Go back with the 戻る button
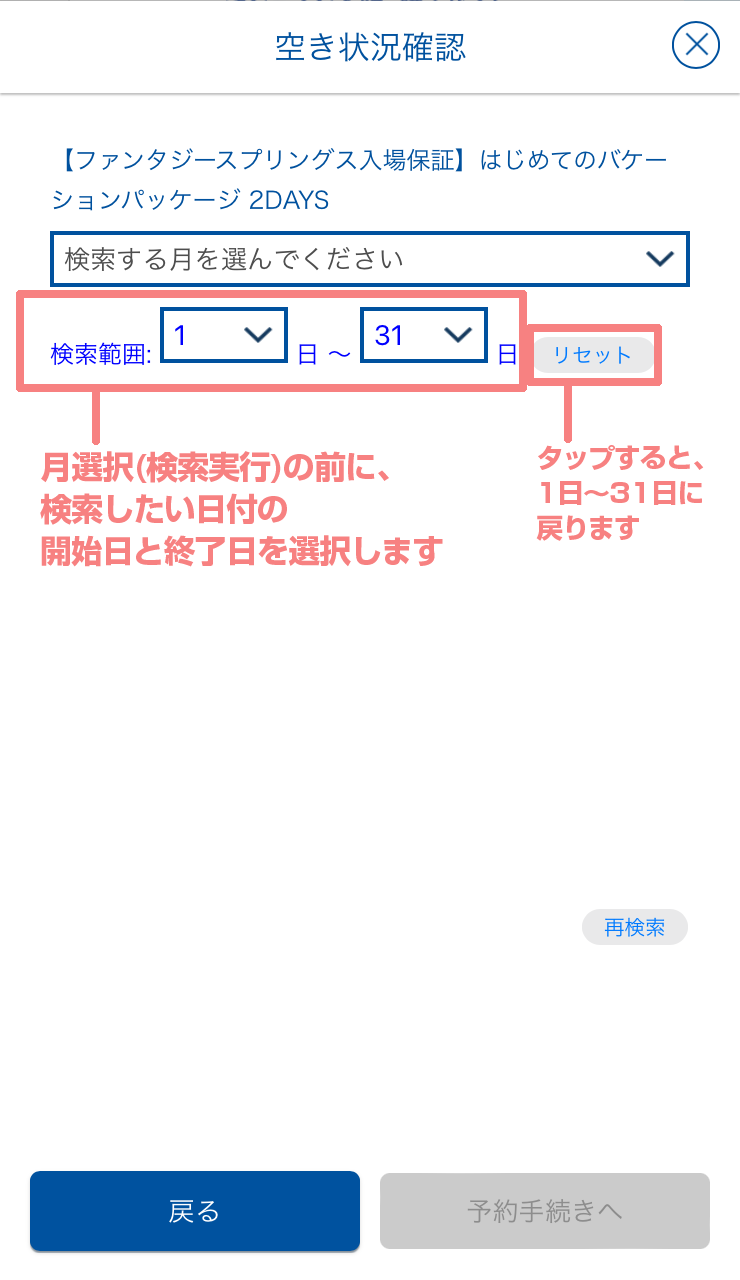The height and width of the screenshot is (1280, 740). pos(194,1211)
